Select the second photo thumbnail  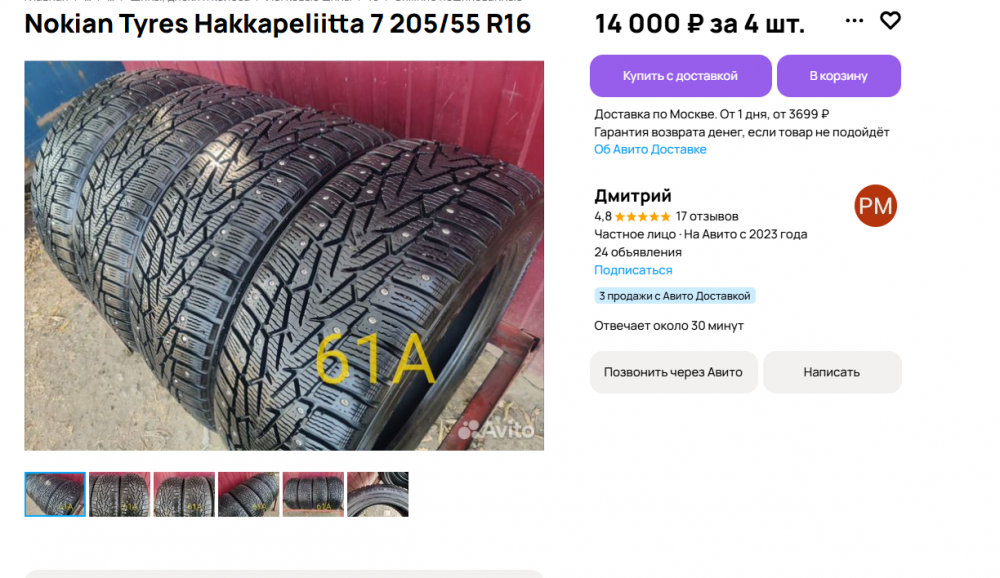pos(119,494)
